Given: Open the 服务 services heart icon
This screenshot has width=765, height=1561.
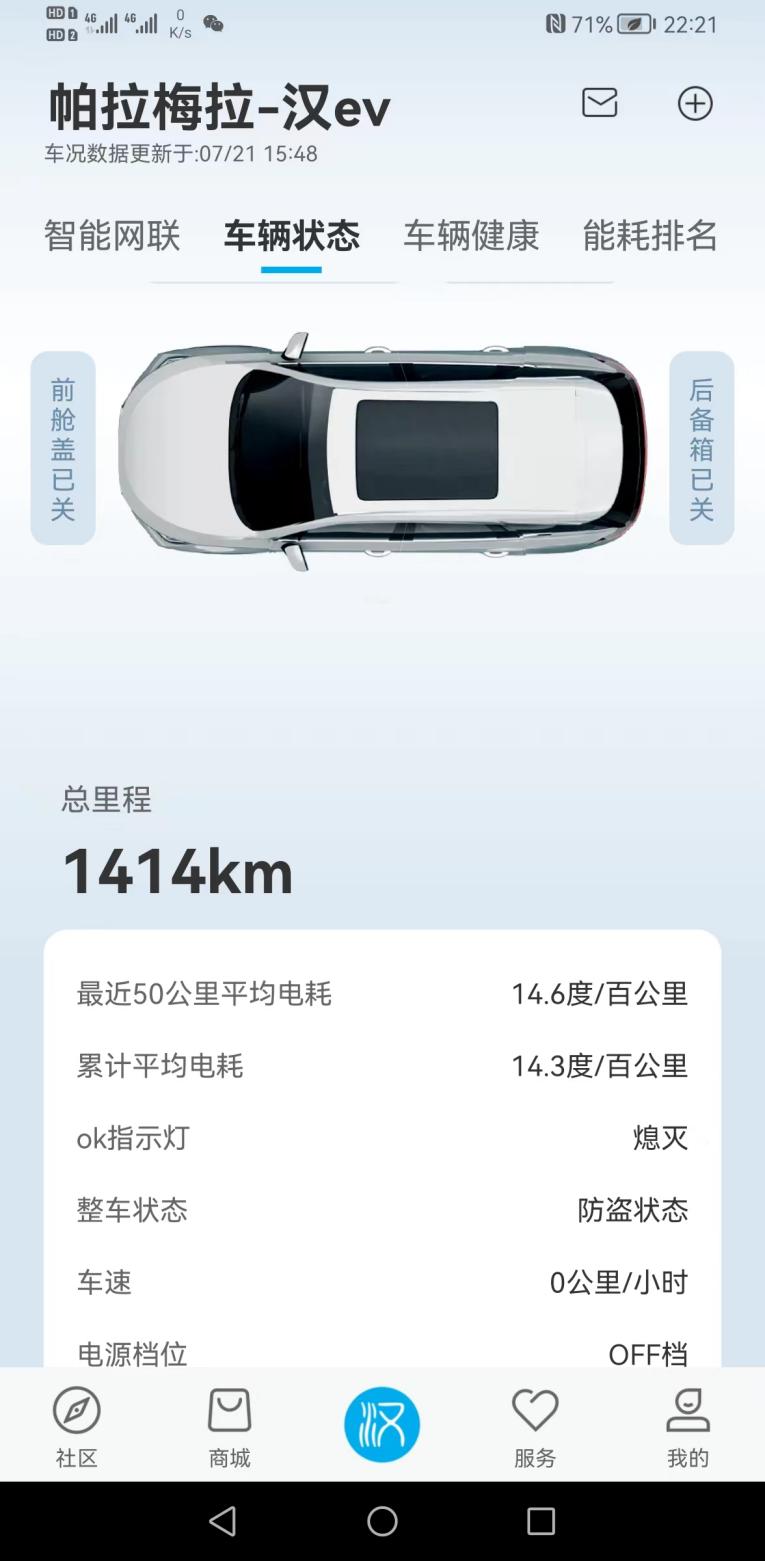Looking at the screenshot, I should coord(534,1424).
